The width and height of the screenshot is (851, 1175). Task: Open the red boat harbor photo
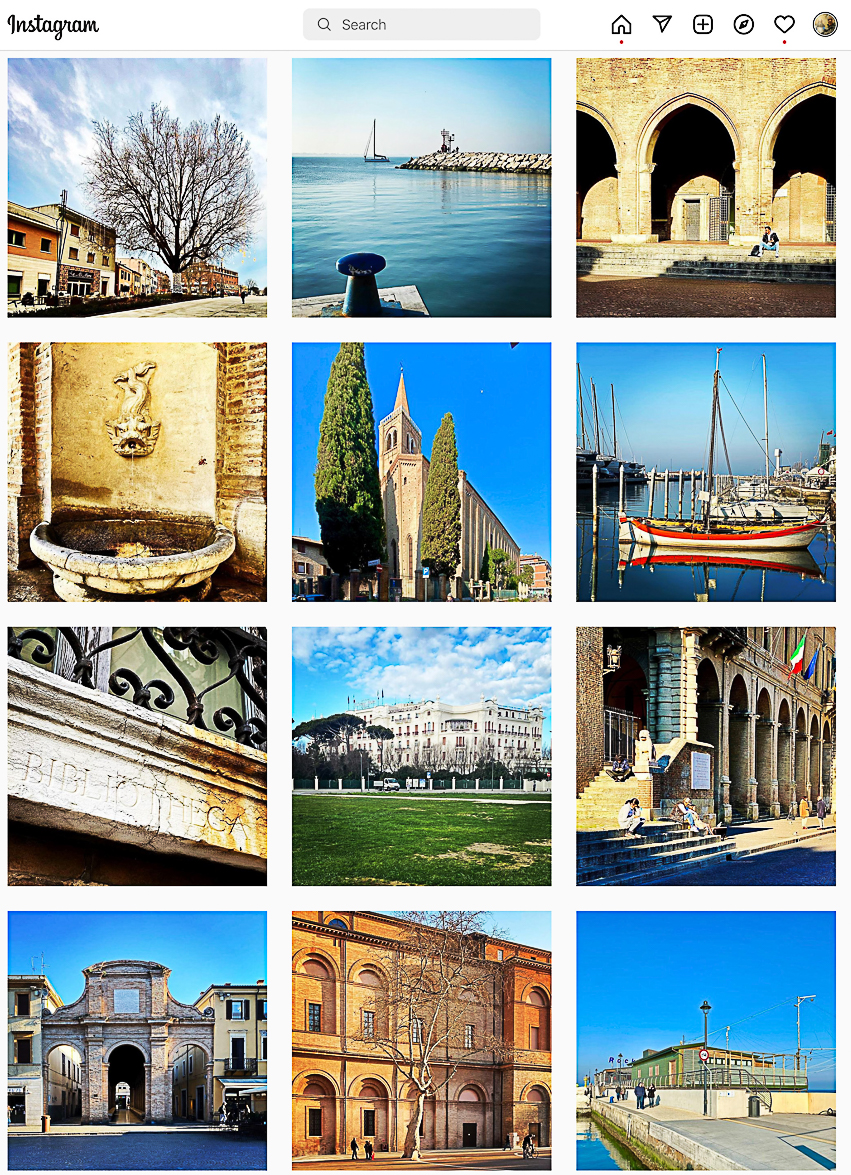(x=705, y=472)
